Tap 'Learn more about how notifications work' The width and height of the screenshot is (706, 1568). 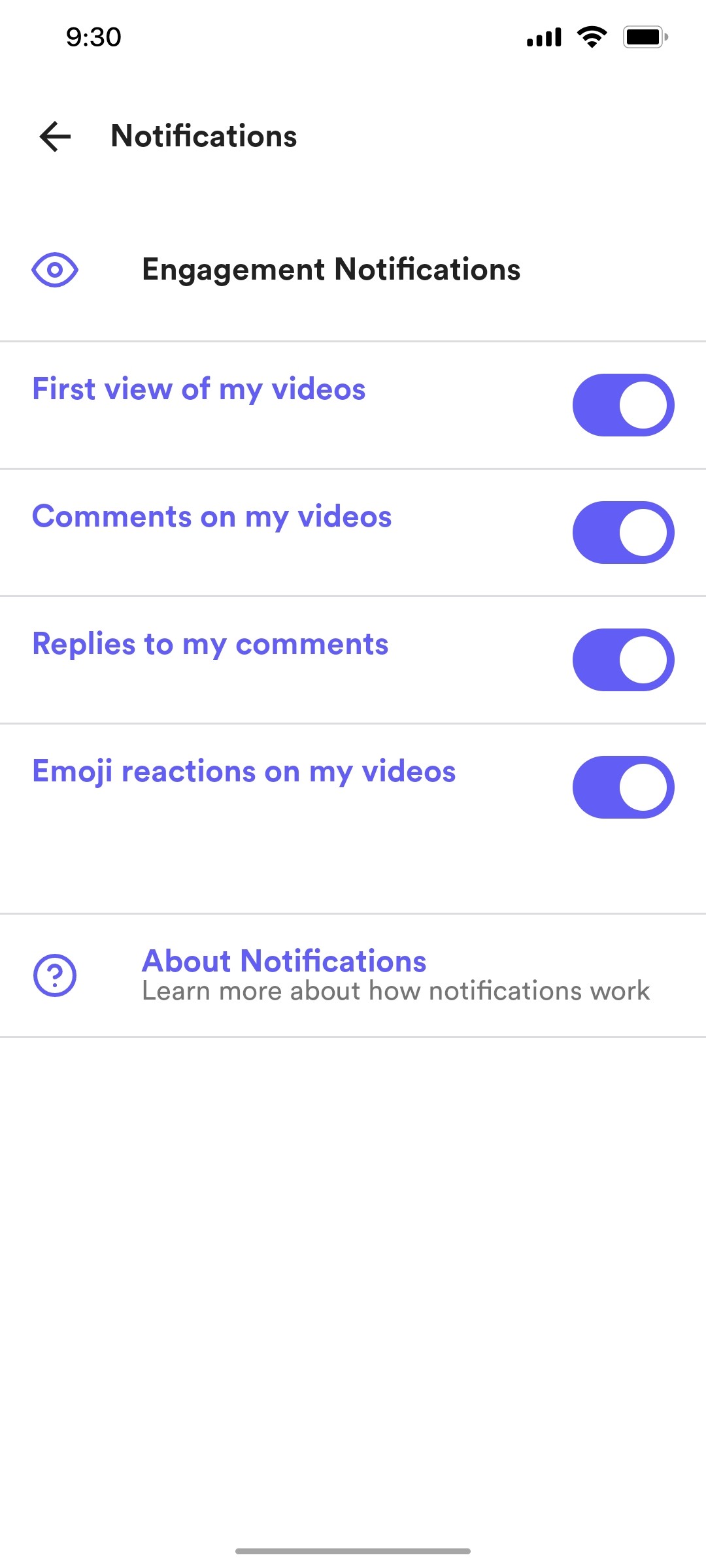[395, 990]
